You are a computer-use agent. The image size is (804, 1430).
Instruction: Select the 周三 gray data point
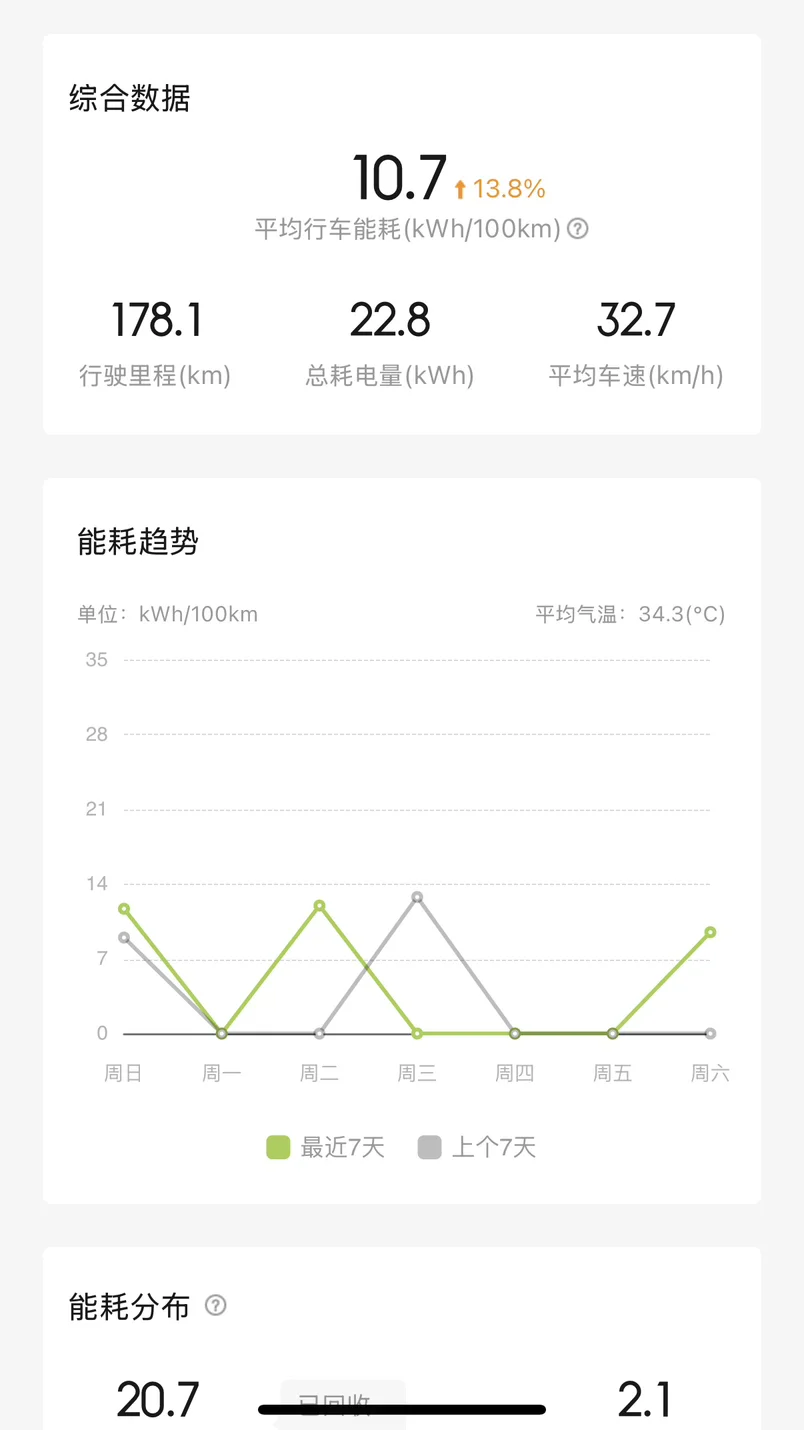point(417,897)
